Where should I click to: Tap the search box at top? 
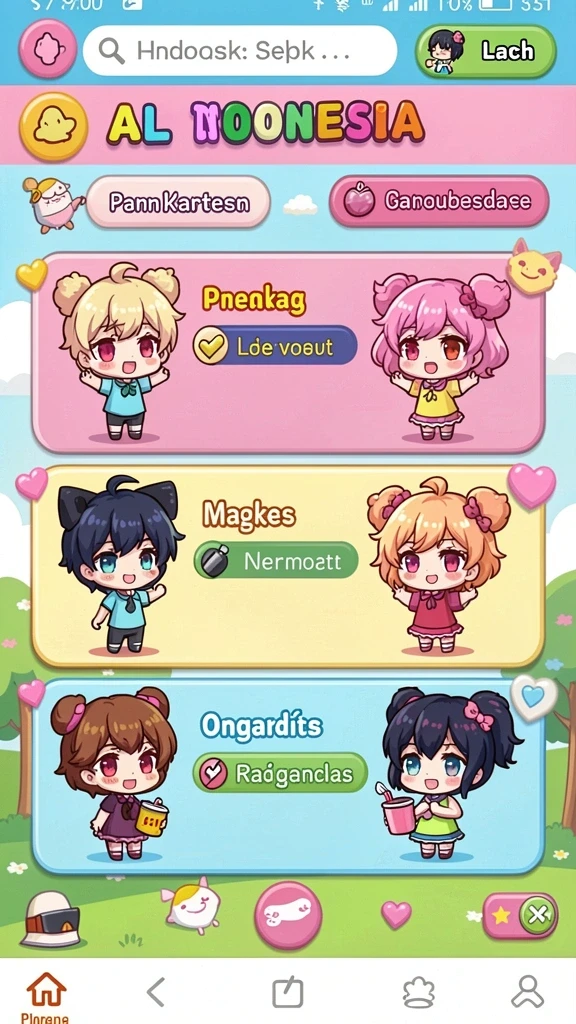(x=240, y=51)
